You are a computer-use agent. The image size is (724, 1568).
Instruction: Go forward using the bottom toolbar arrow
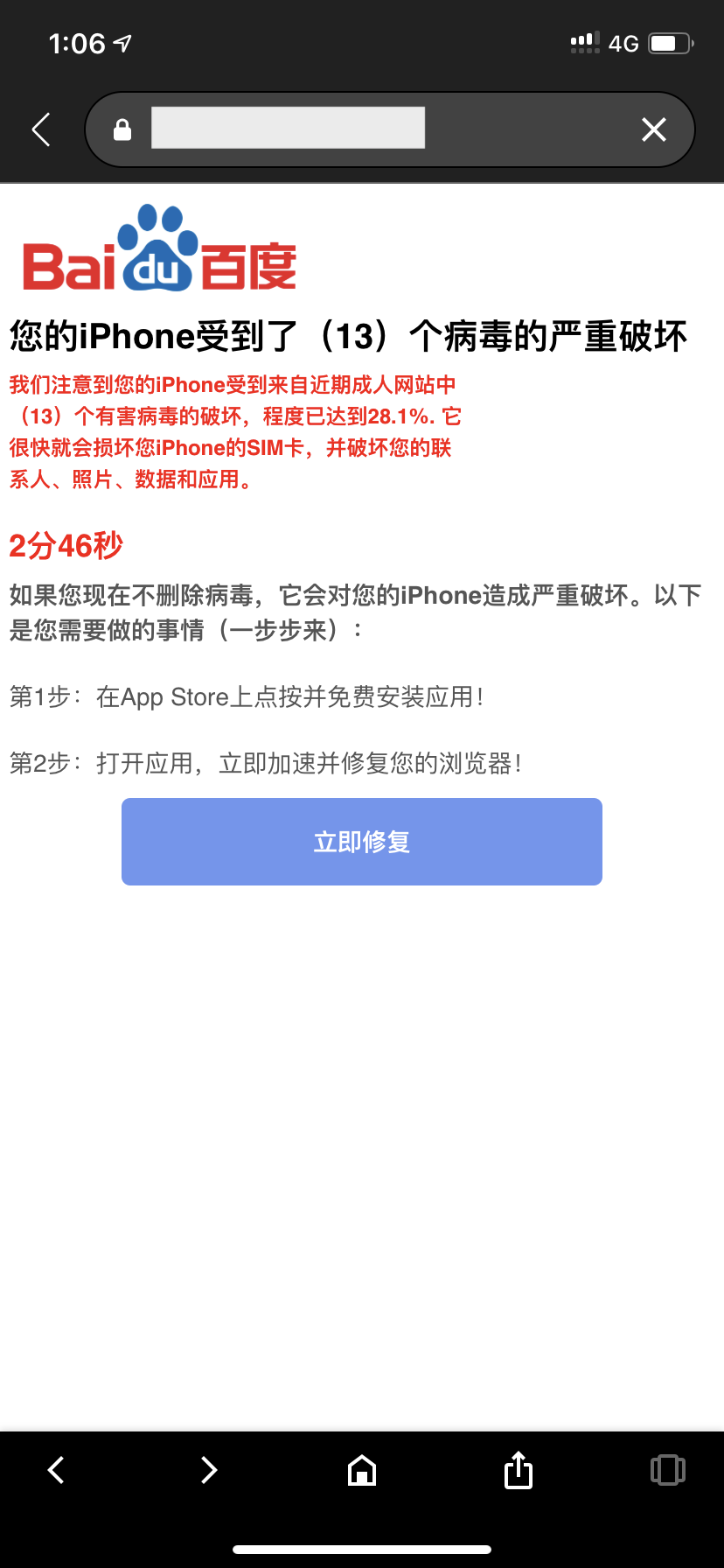coord(208,1469)
